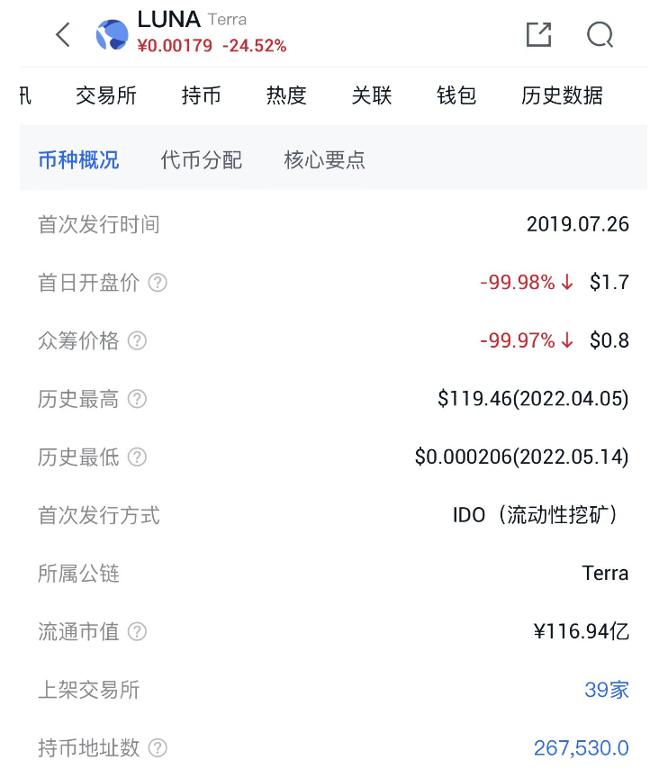Screen dimensions: 650x770
Task: Go back using the top arrow
Action: (x=63, y=35)
